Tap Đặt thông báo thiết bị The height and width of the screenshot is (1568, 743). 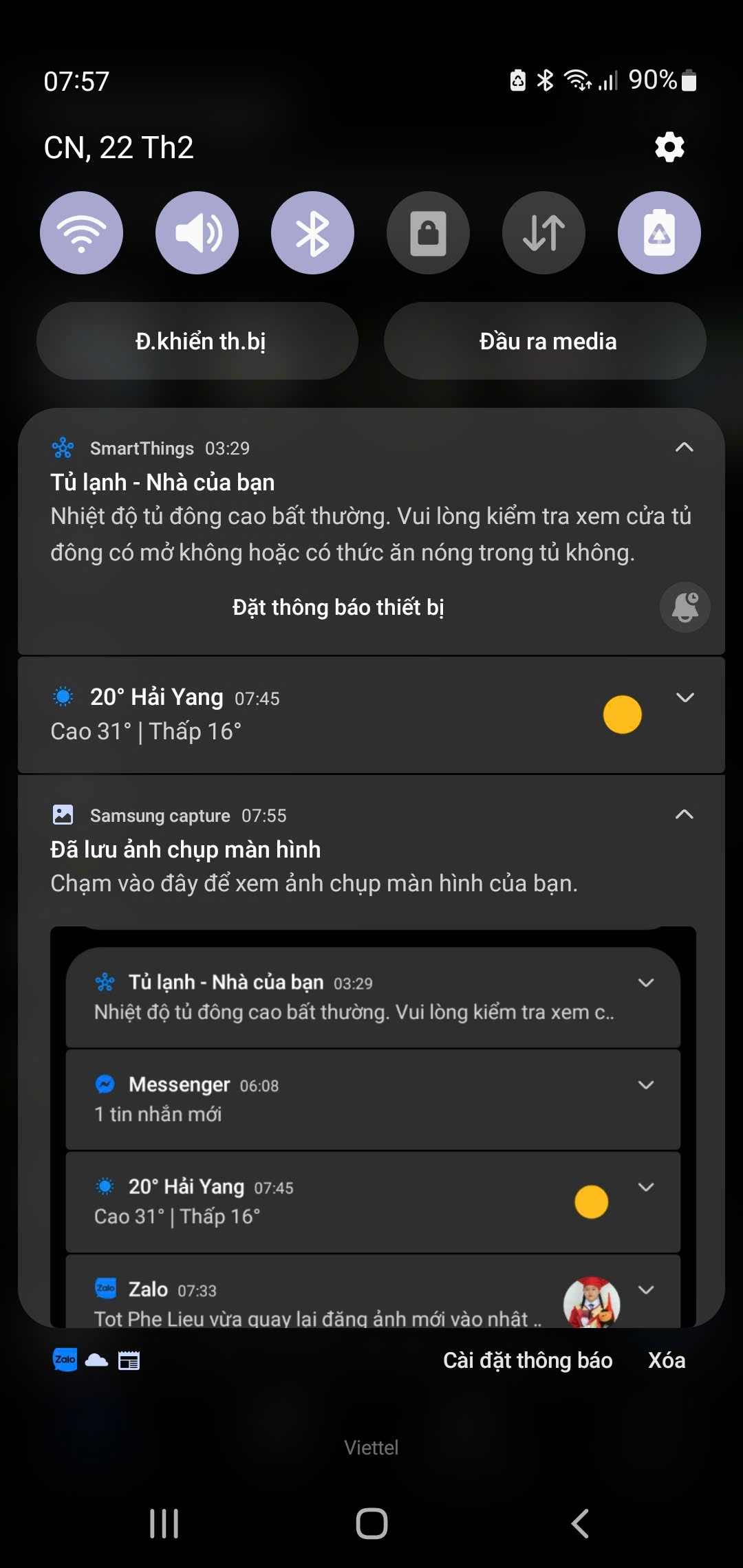(x=338, y=607)
